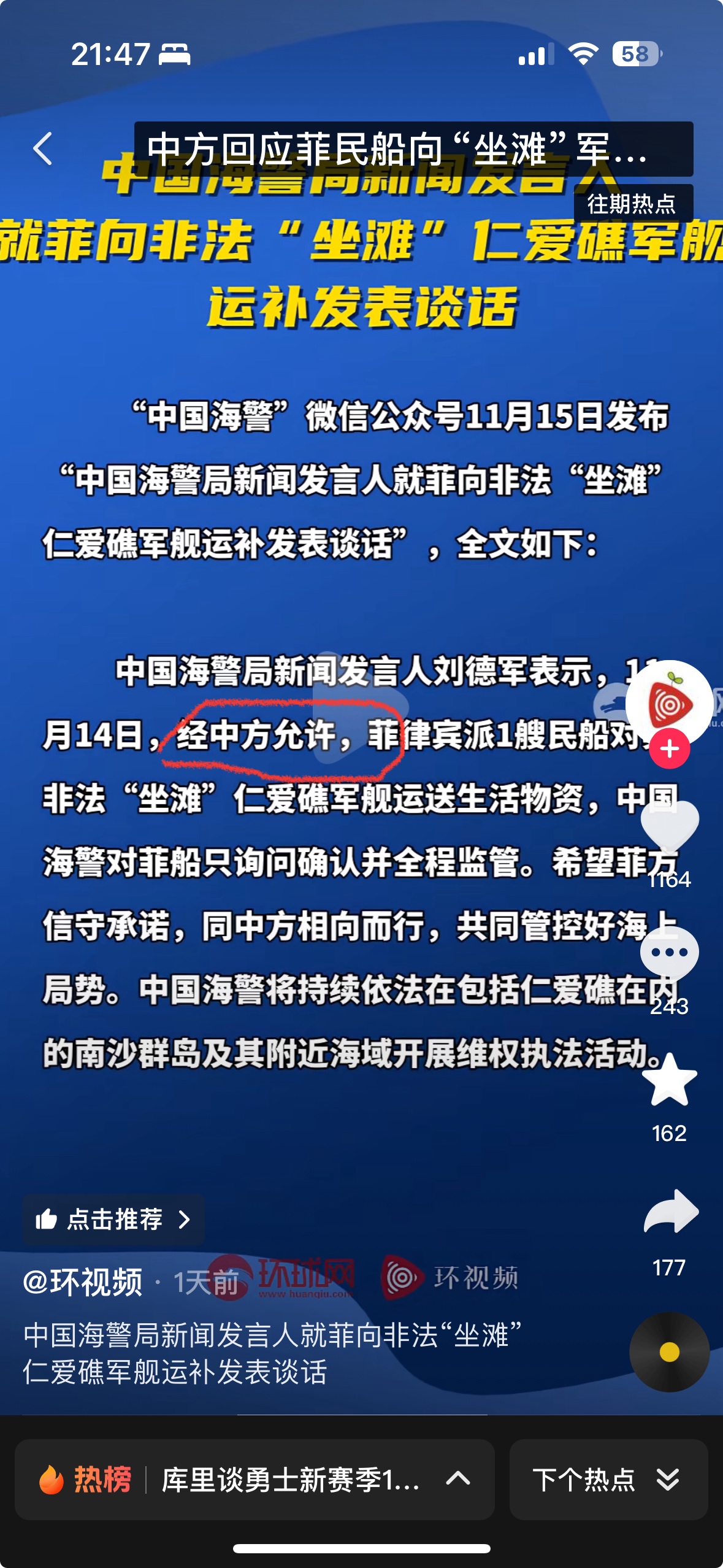Open the 环视频 author avatar

point(668,703)
